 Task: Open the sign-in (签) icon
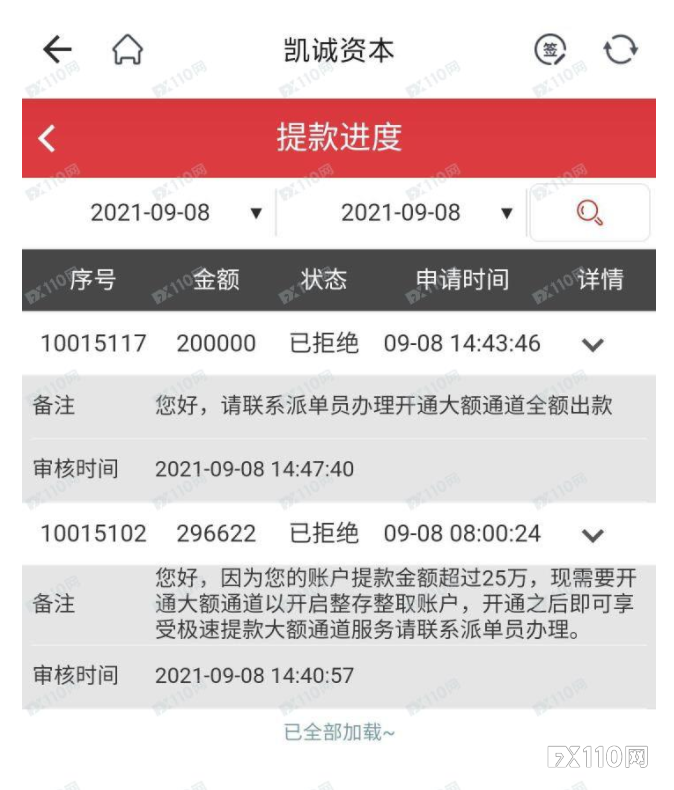(549, 50)
